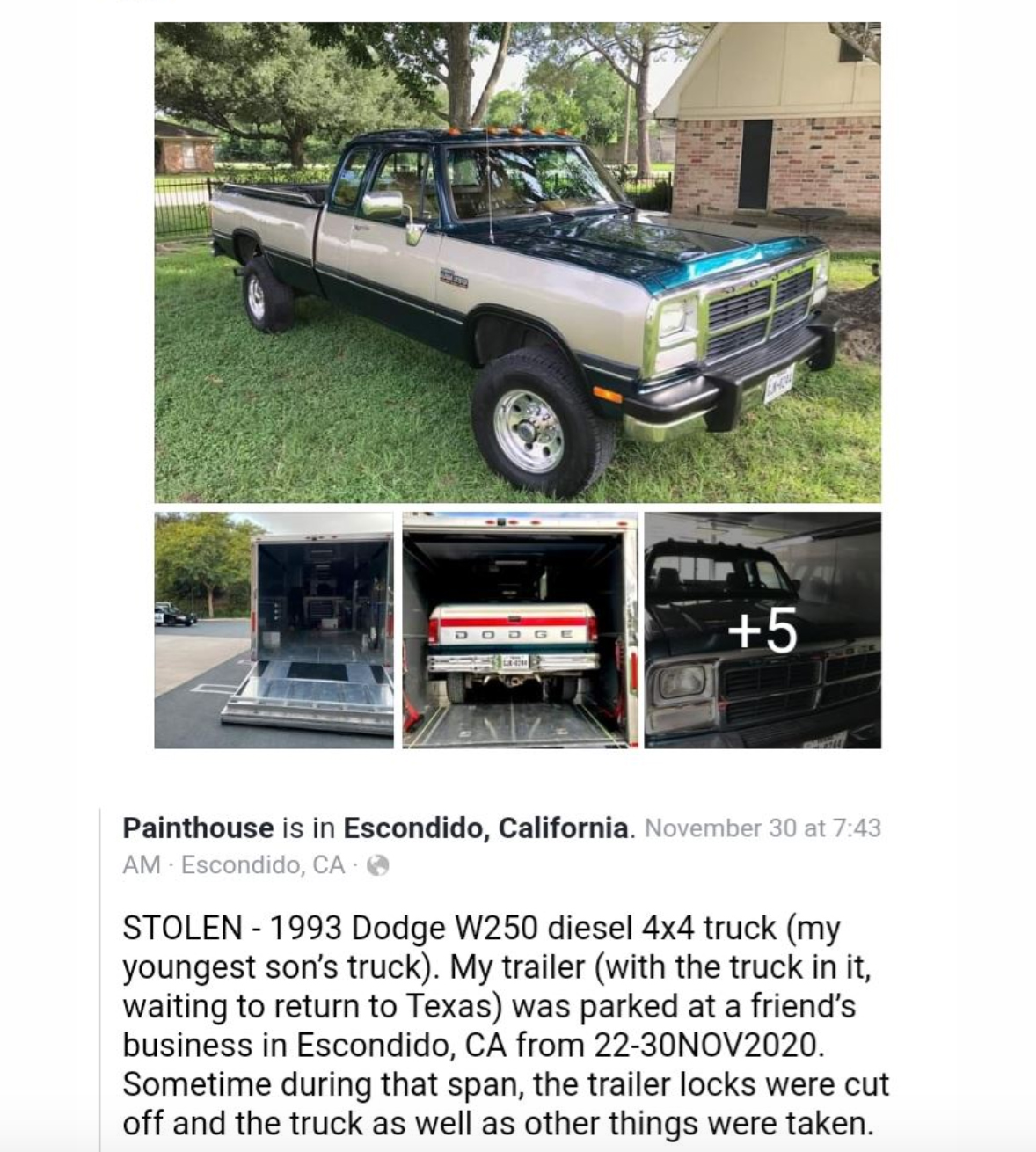Viewport: 1036px width, 1152px height.
Task: Open the Escondido, California location link
Action: click(485, 828)
